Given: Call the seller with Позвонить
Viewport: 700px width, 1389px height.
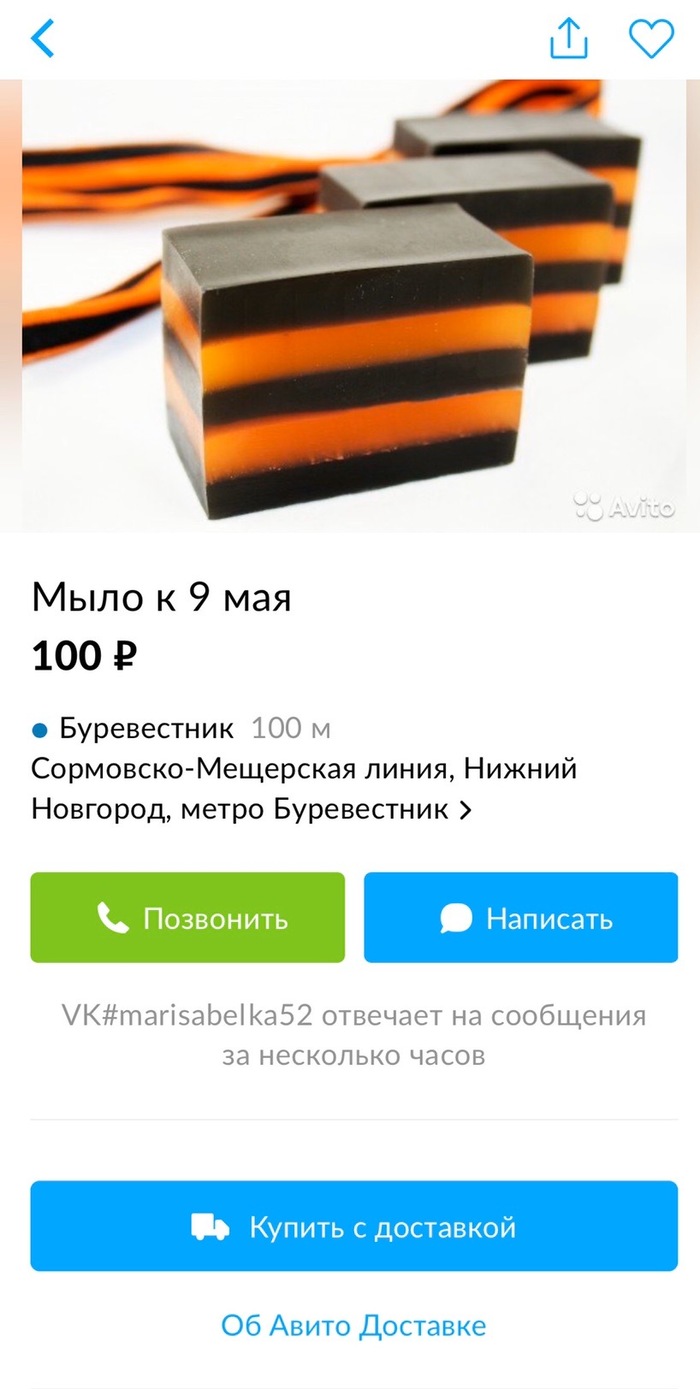Looking at the screenshot, I should pyautogui.click(x=188, y=918).
